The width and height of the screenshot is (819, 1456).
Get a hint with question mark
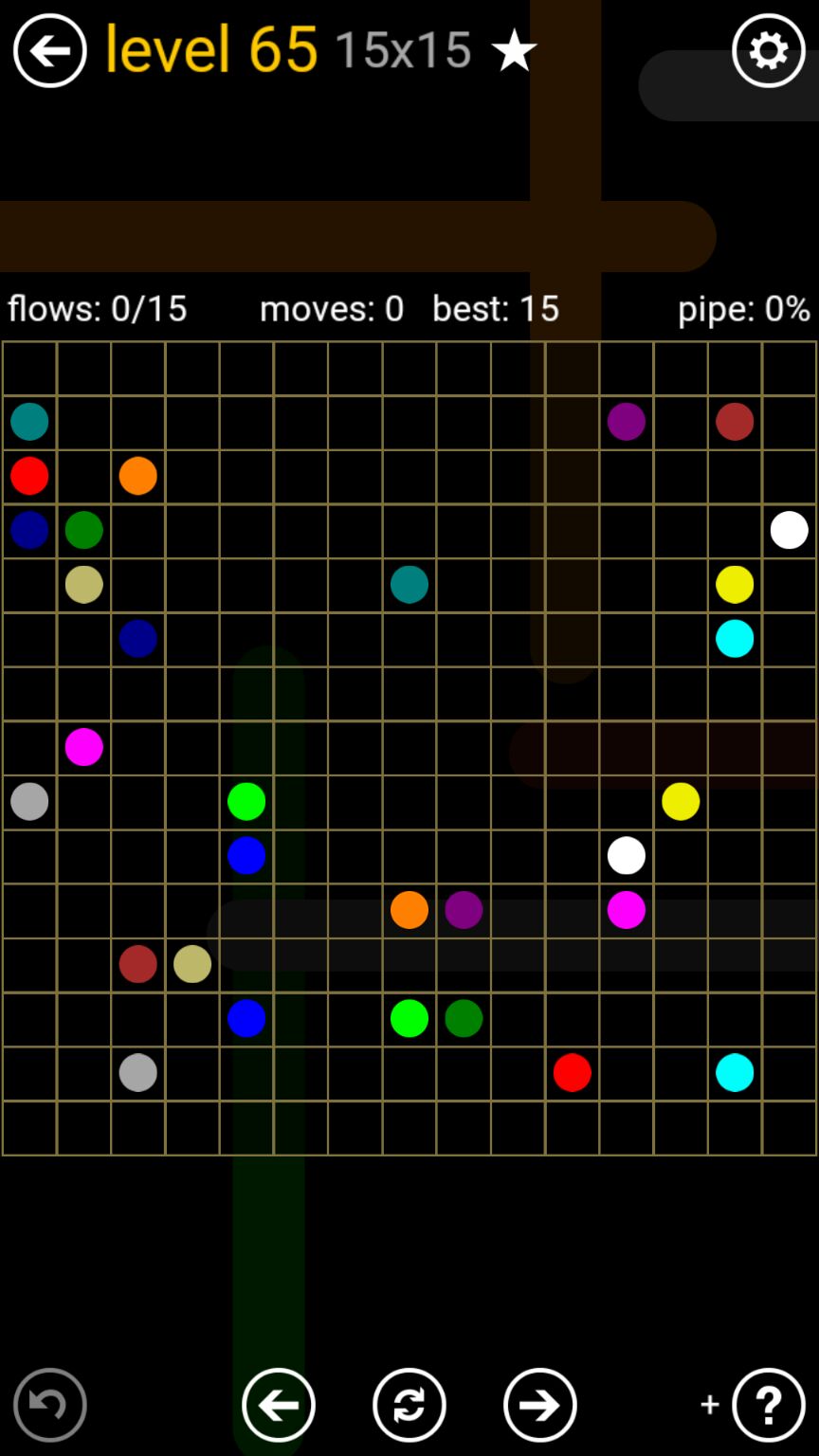[768, 1404]
